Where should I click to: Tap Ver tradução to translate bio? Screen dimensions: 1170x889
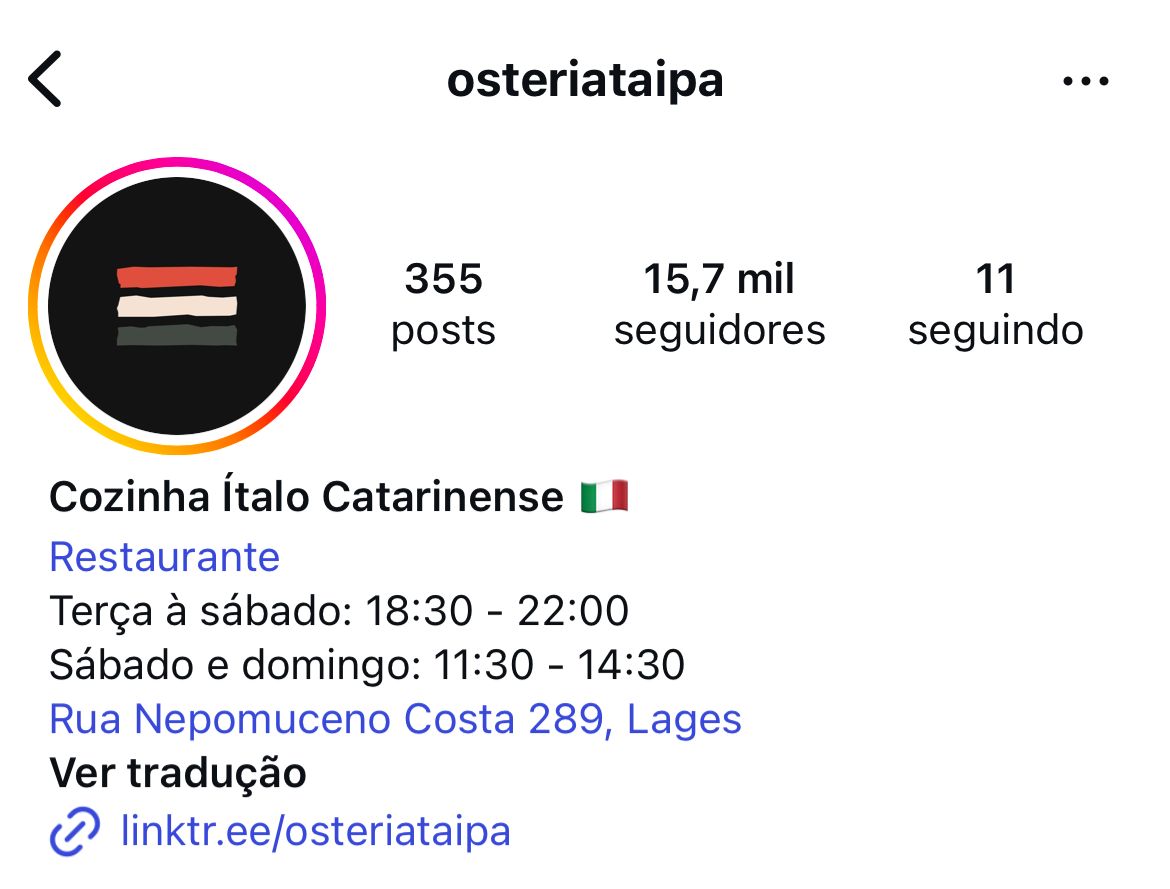point(178,773)
